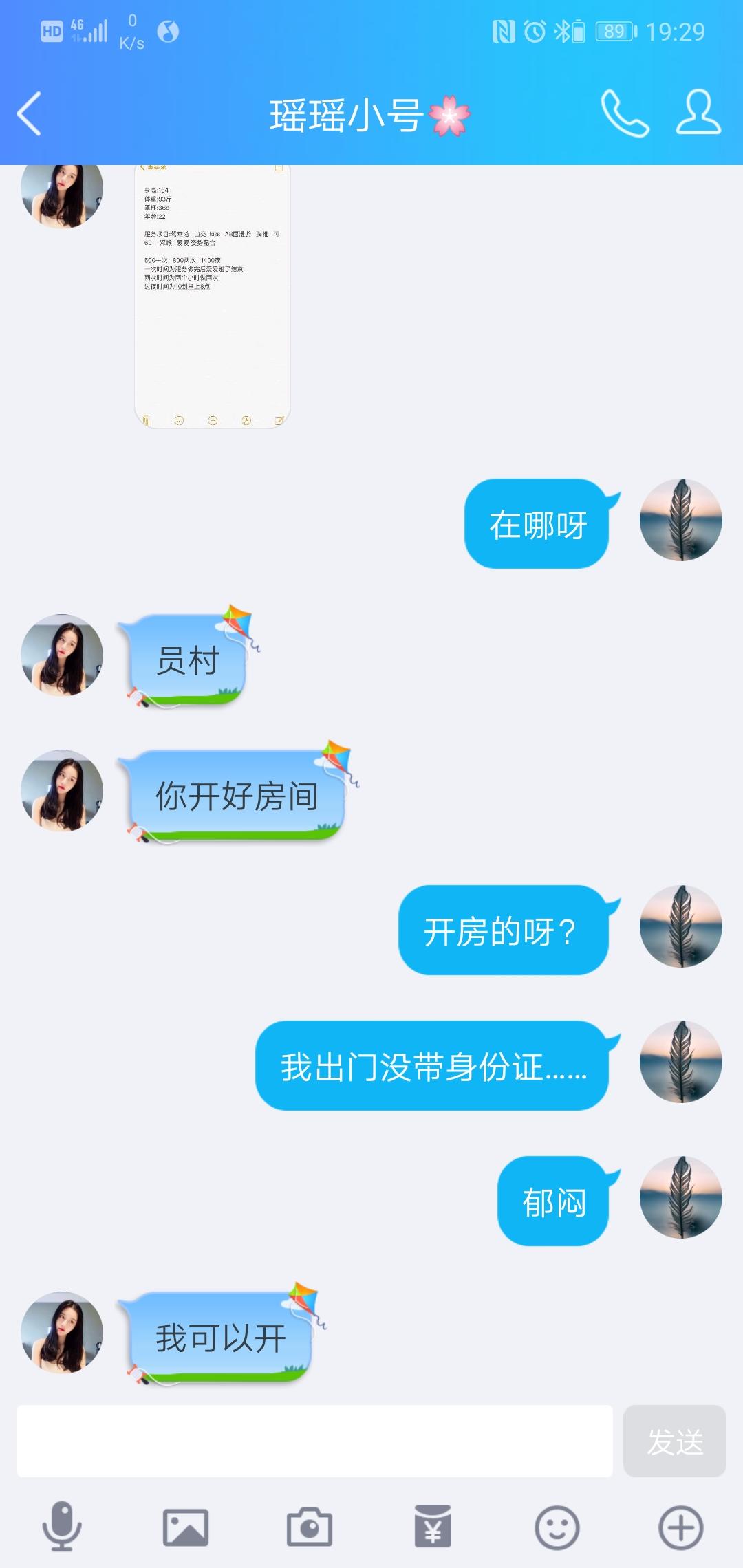Expand more options with plus icon
This screenshot has height=1568, width=743.
coord(680,1527)
